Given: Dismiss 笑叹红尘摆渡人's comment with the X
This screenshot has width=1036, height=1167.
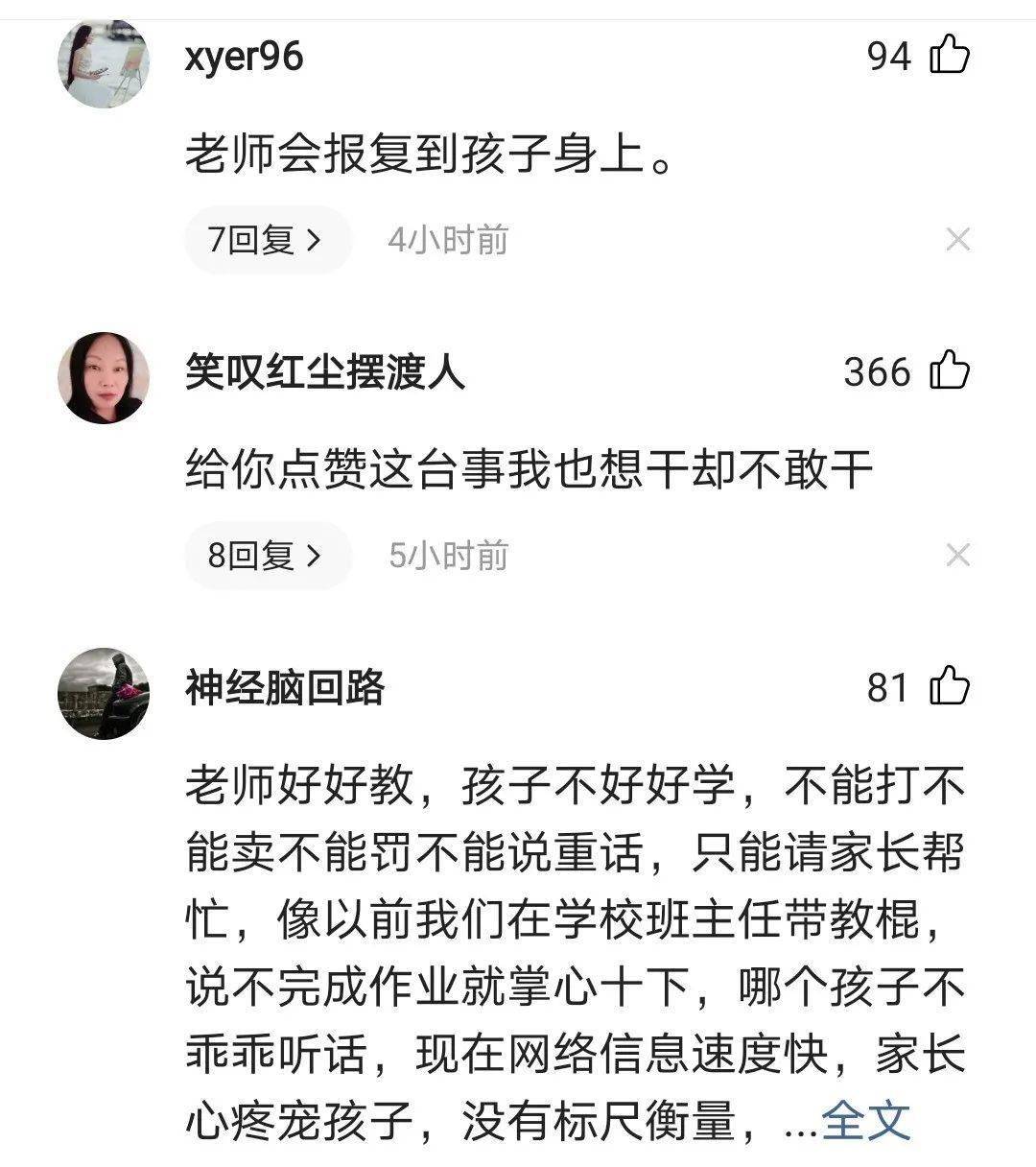Looking at the screenshot, I should click(x=957, y=556).
